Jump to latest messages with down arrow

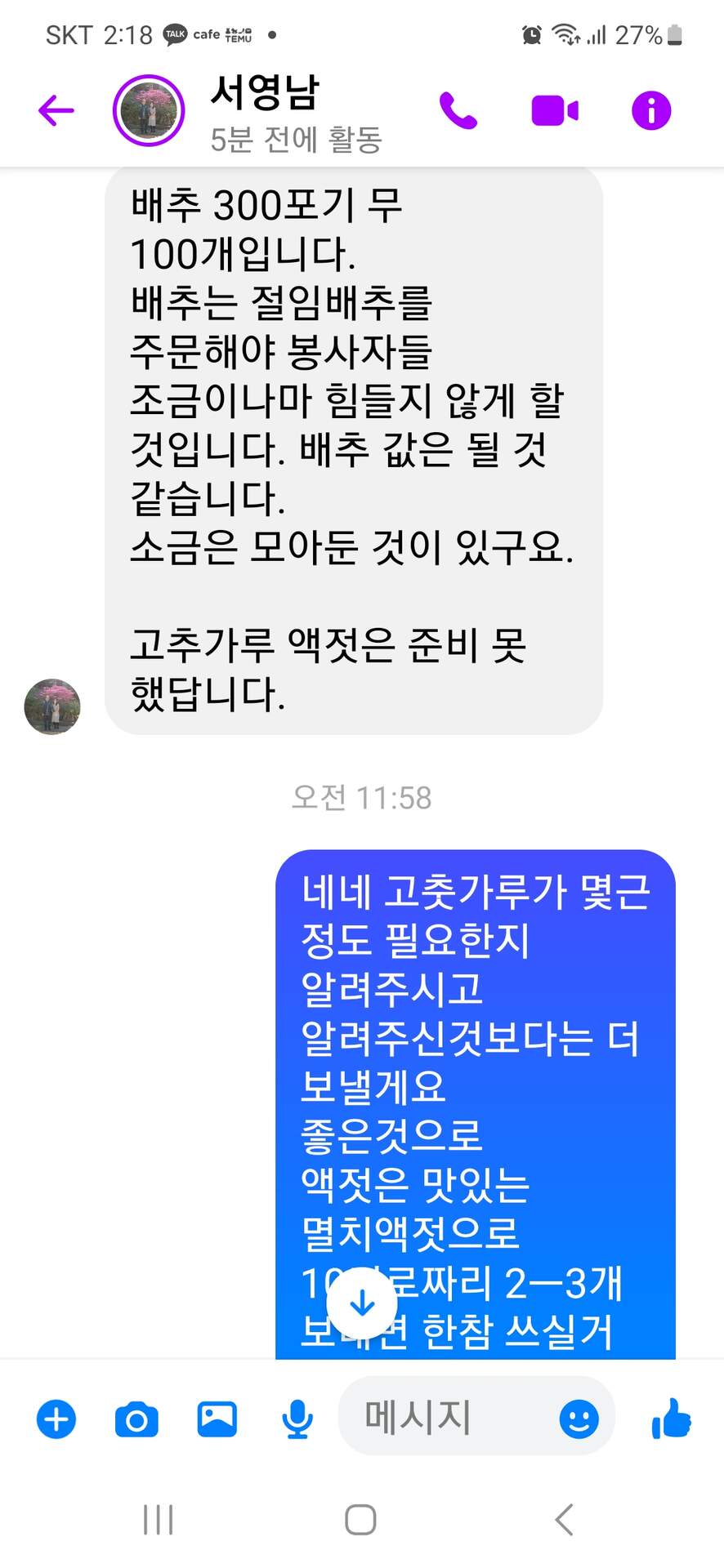pos(361,1303)
